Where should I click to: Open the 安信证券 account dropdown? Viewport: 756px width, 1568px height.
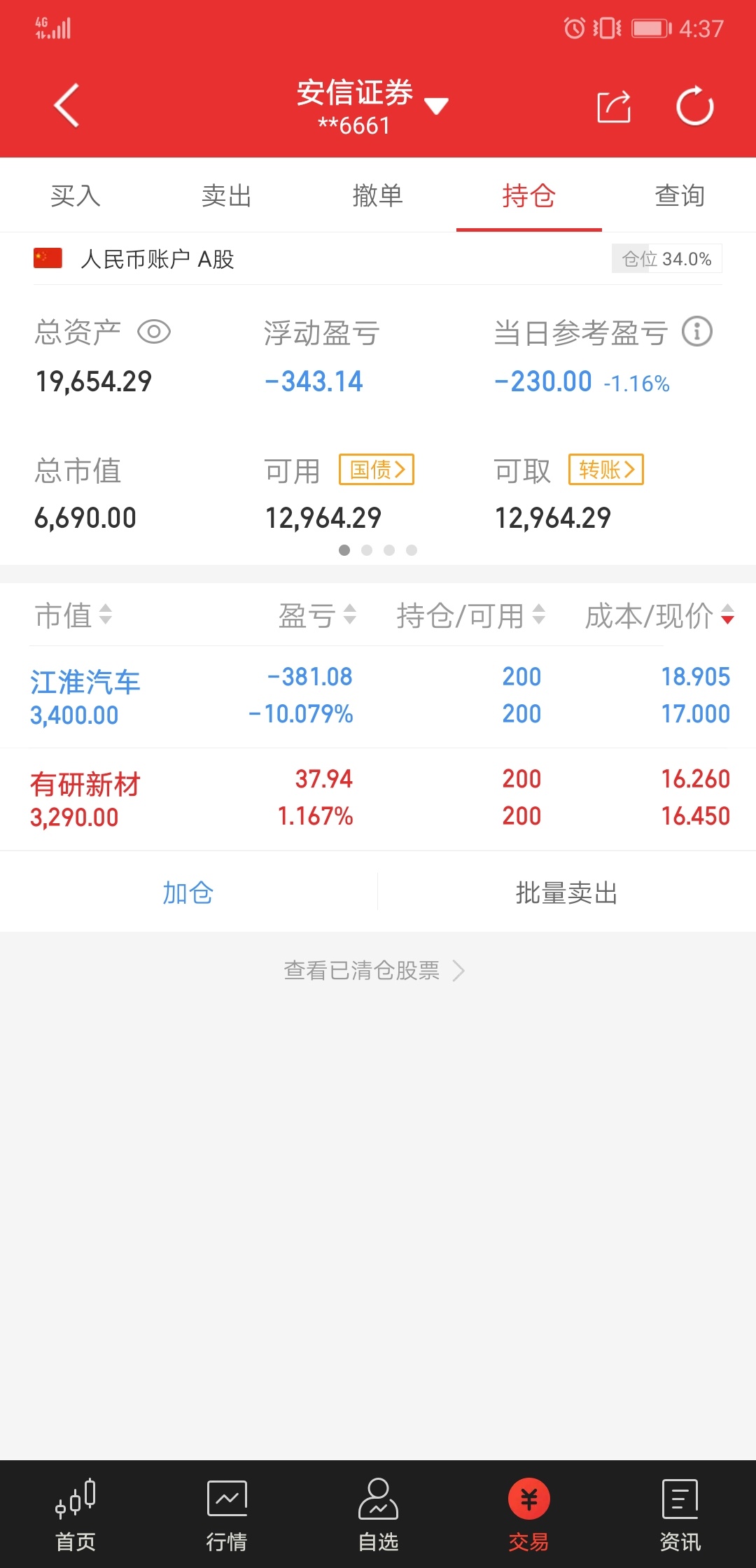[372, 106]
